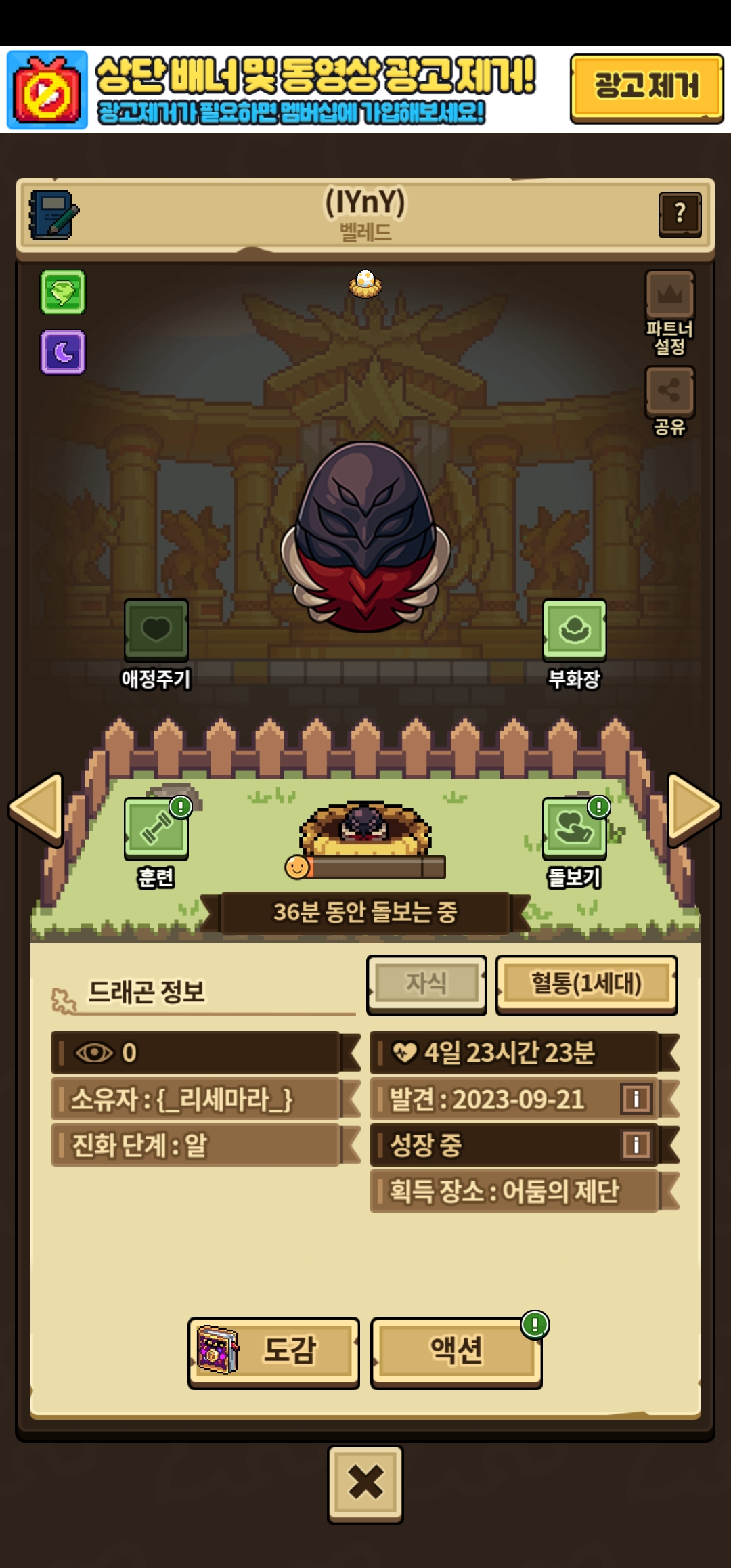Tap the 광고제거 ad removal button
731x1568 pixels.
646,88
